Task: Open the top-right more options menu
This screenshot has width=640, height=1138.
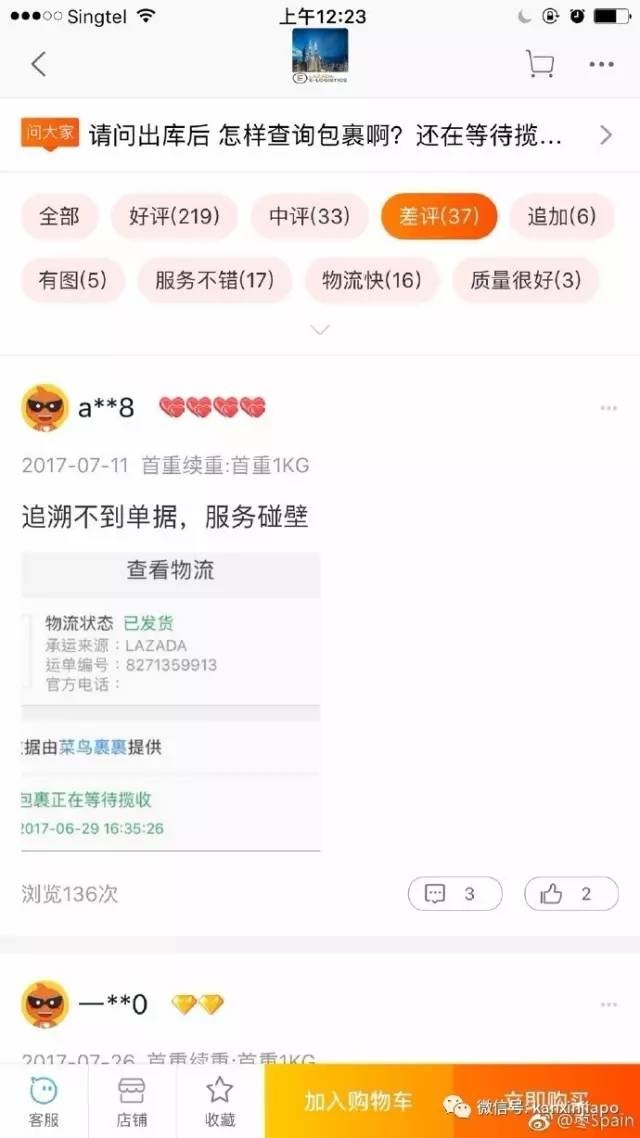Action: click(601, 64)
